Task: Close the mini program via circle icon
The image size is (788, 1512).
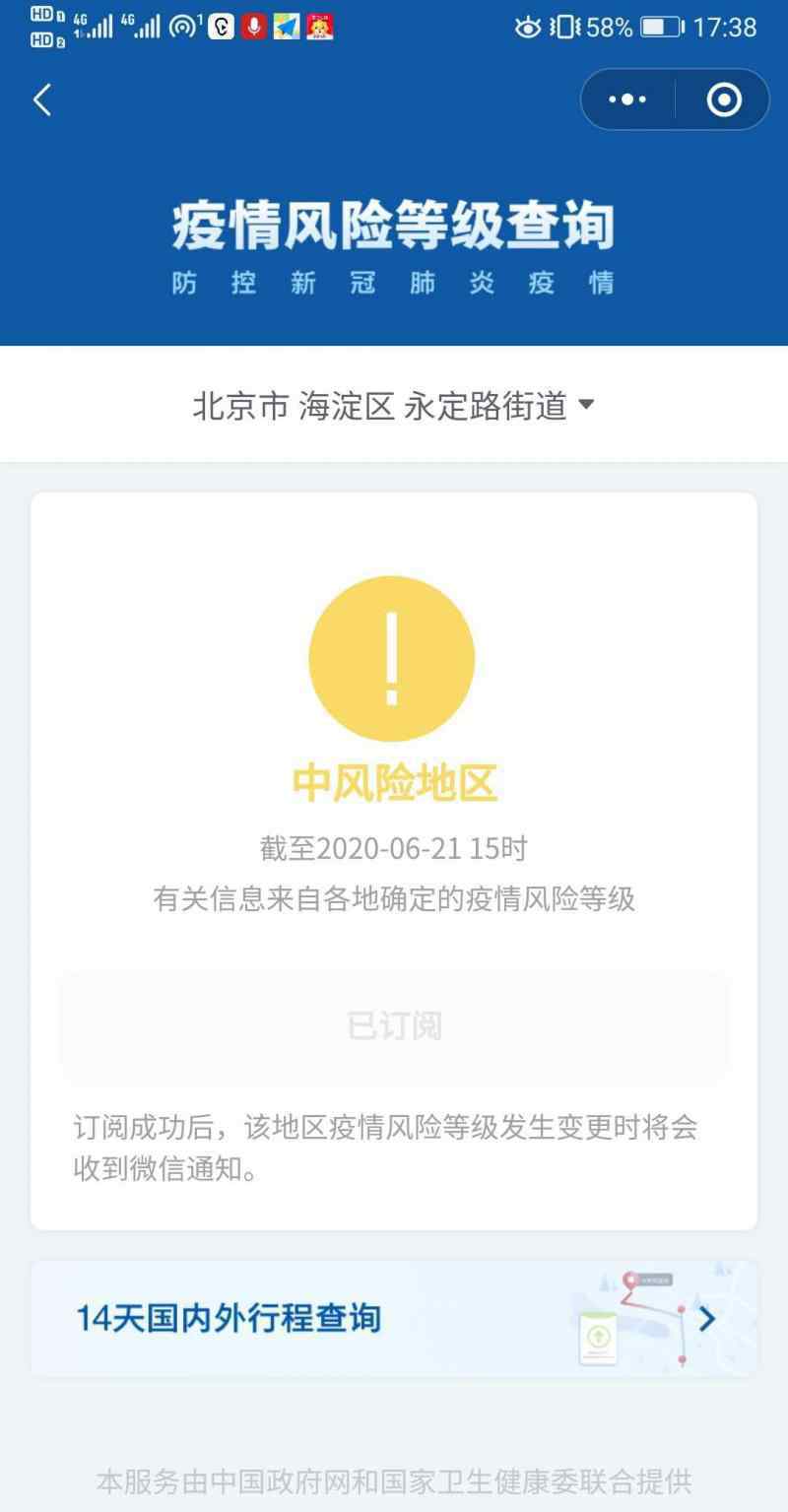Action: point(724,99)
